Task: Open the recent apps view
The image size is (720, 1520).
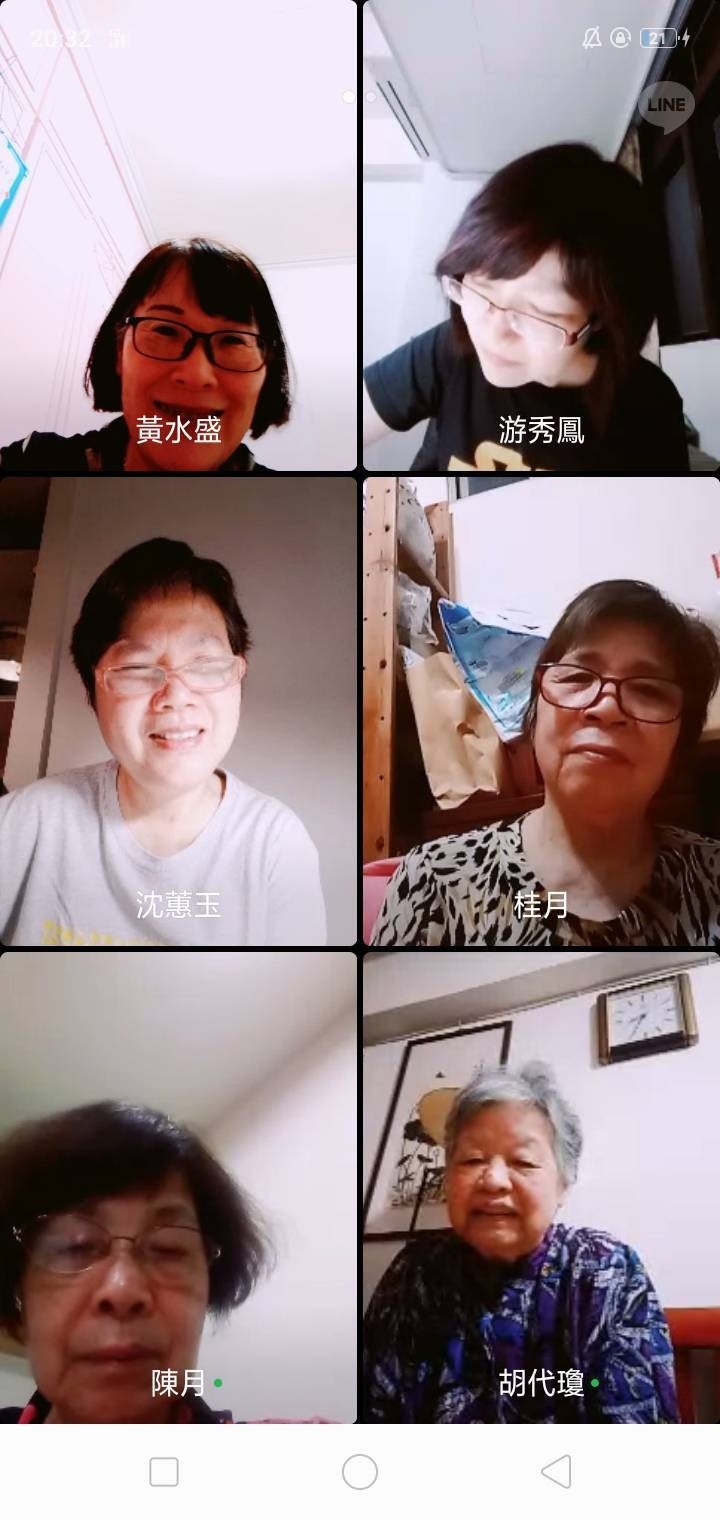Action: point(164,1472)
